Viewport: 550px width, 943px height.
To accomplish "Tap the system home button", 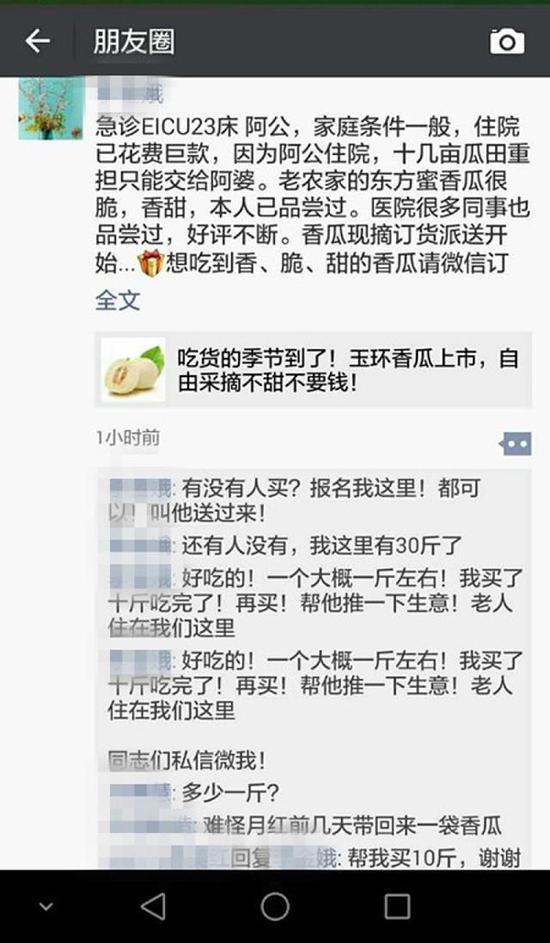I will (275, 906).
